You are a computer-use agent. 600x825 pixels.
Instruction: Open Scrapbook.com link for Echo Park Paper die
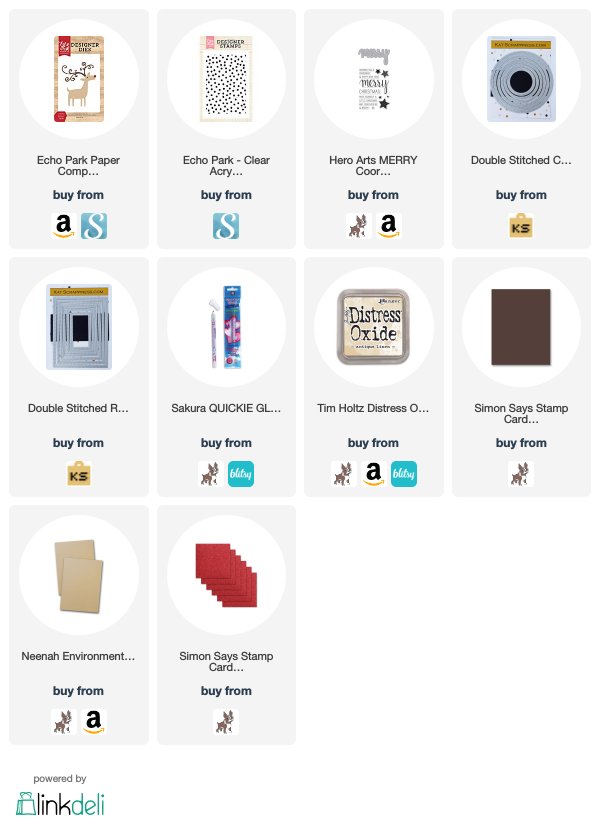(x=93, y=226)
